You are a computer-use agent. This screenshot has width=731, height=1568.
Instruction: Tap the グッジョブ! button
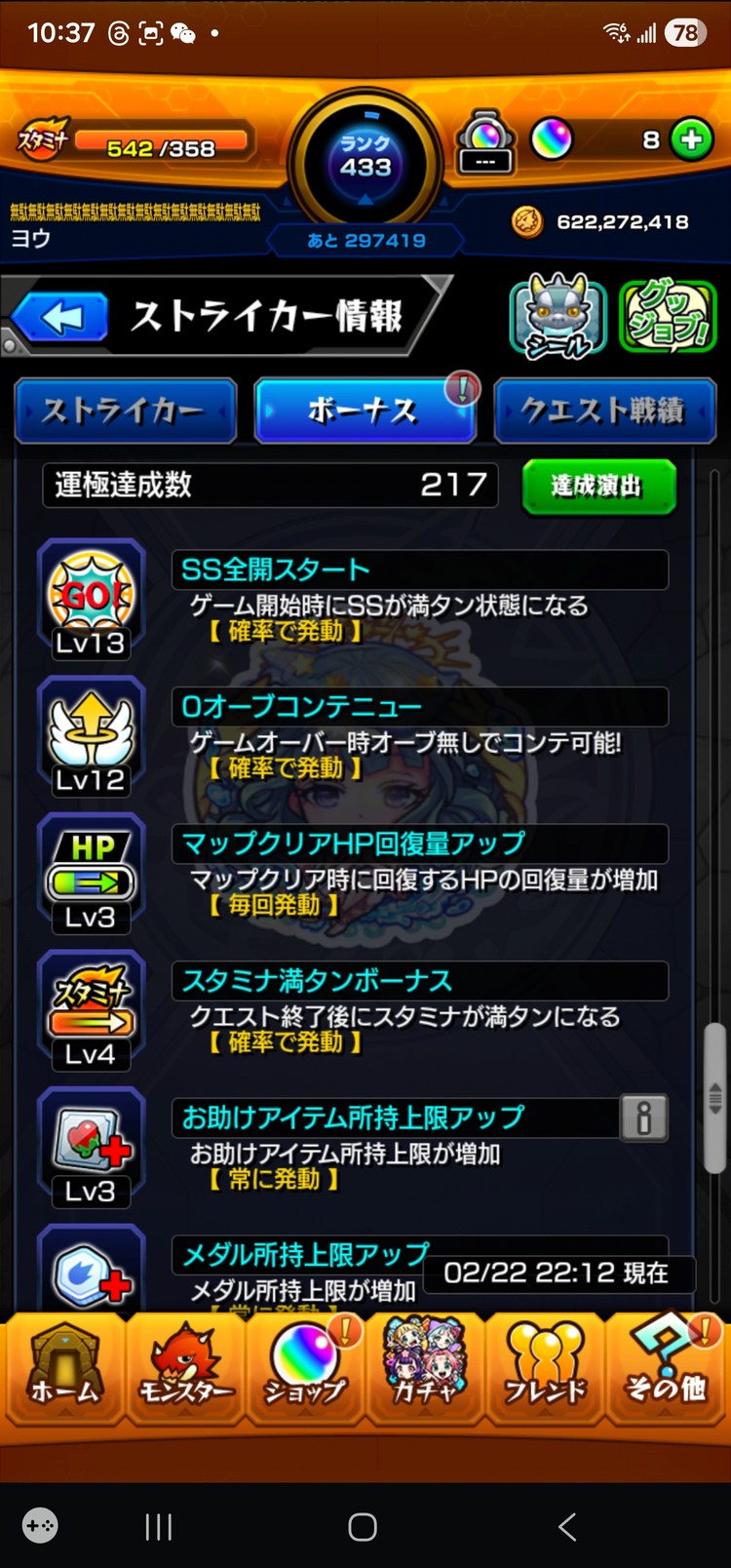point(667,315)
